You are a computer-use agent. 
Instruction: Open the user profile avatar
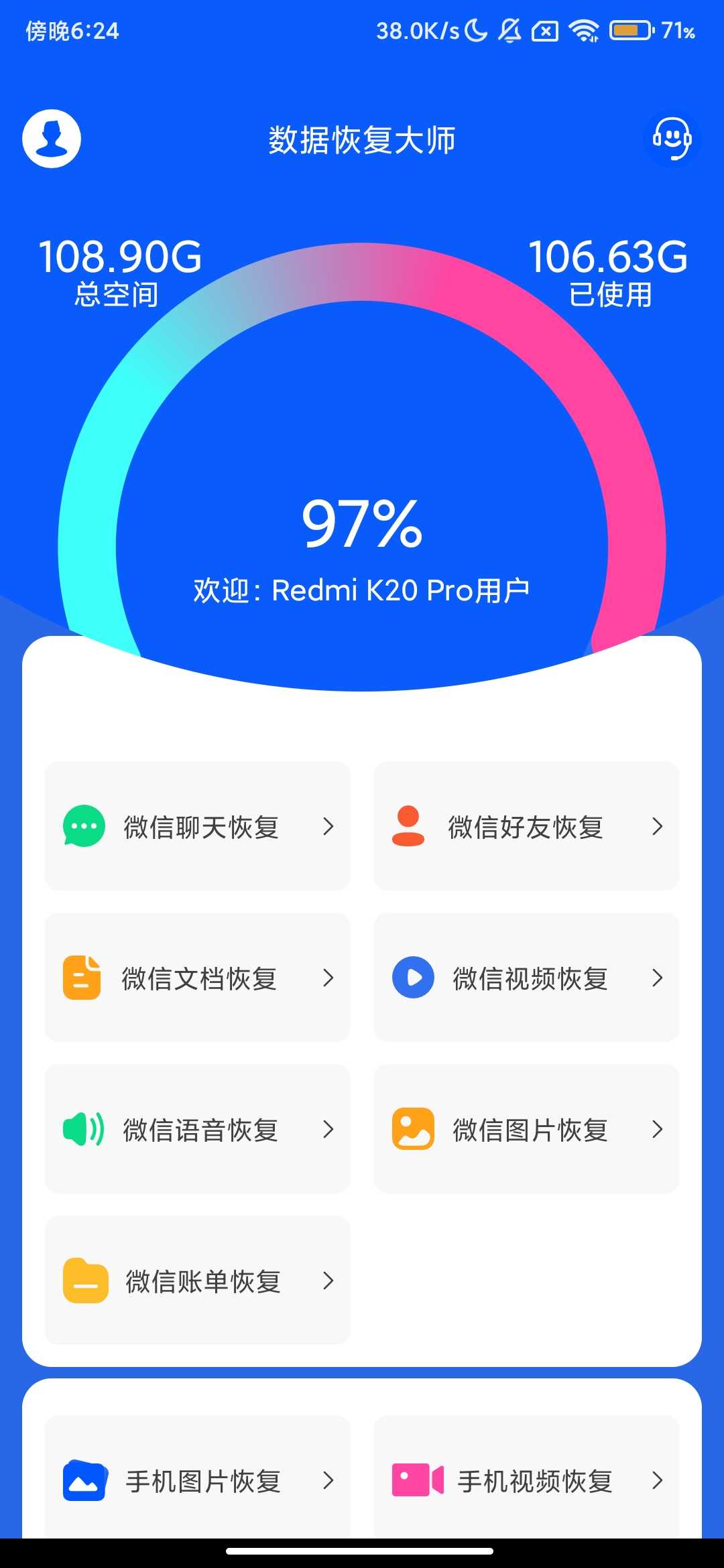pos(52,139)
